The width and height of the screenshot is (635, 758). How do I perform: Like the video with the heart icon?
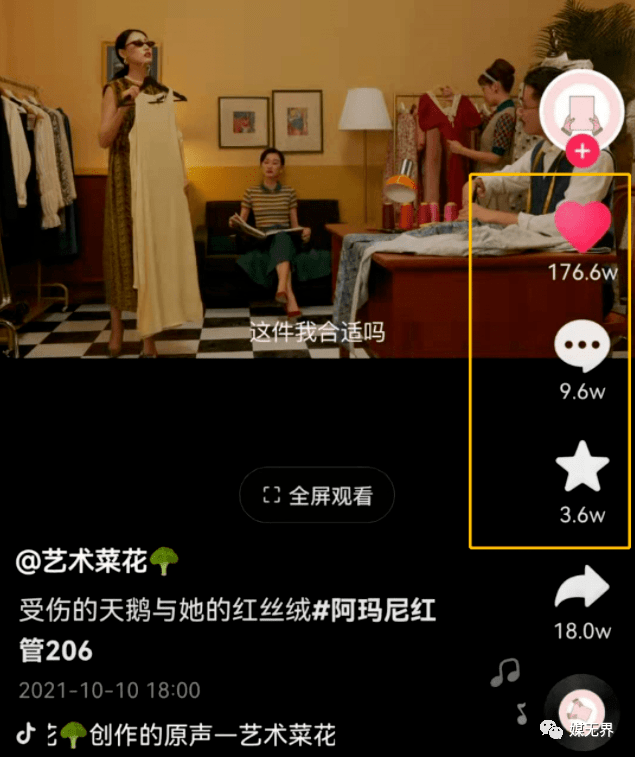pos(582,226)
